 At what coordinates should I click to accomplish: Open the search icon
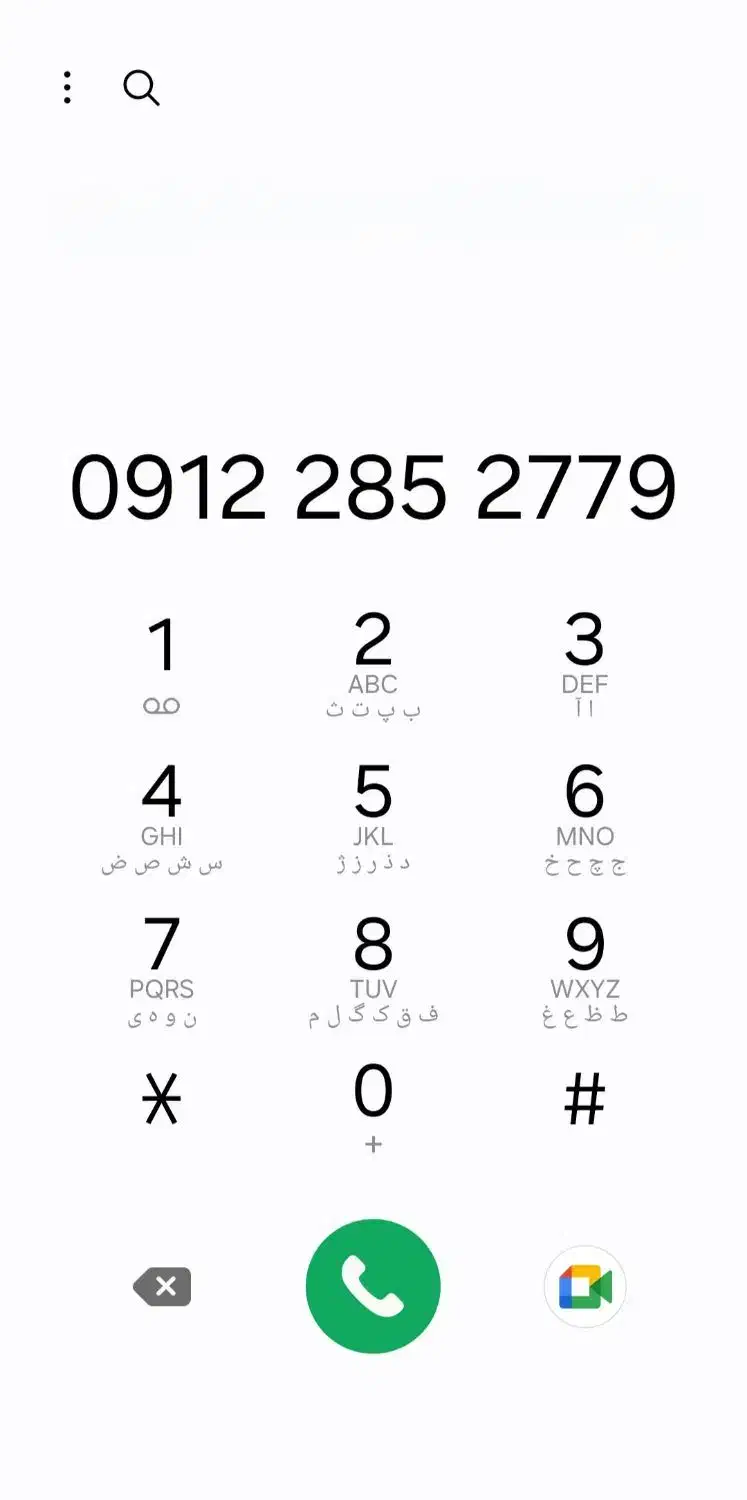pyautogui.click(x=142, y=88)
